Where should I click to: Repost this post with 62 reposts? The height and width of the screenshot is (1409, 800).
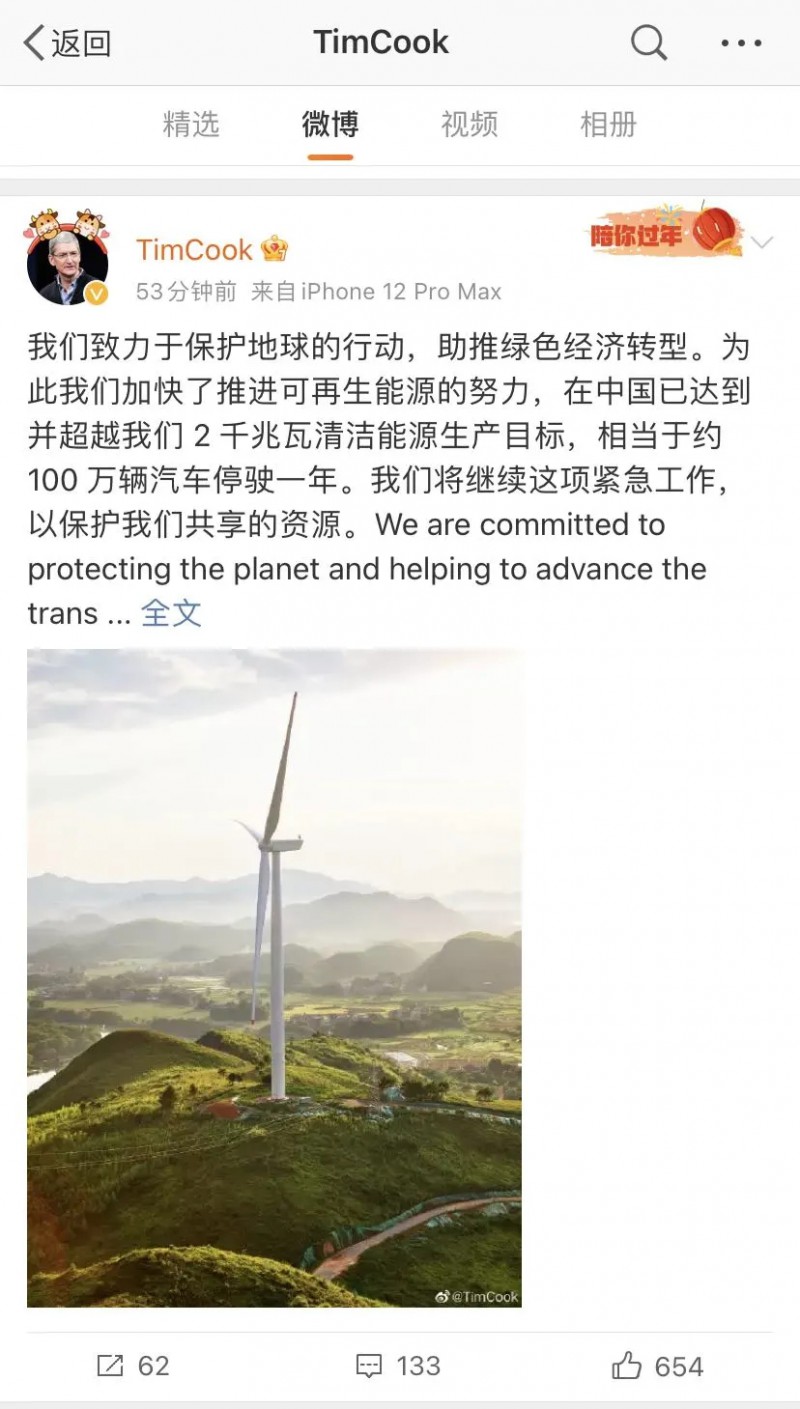click(x=133, y=1365)
